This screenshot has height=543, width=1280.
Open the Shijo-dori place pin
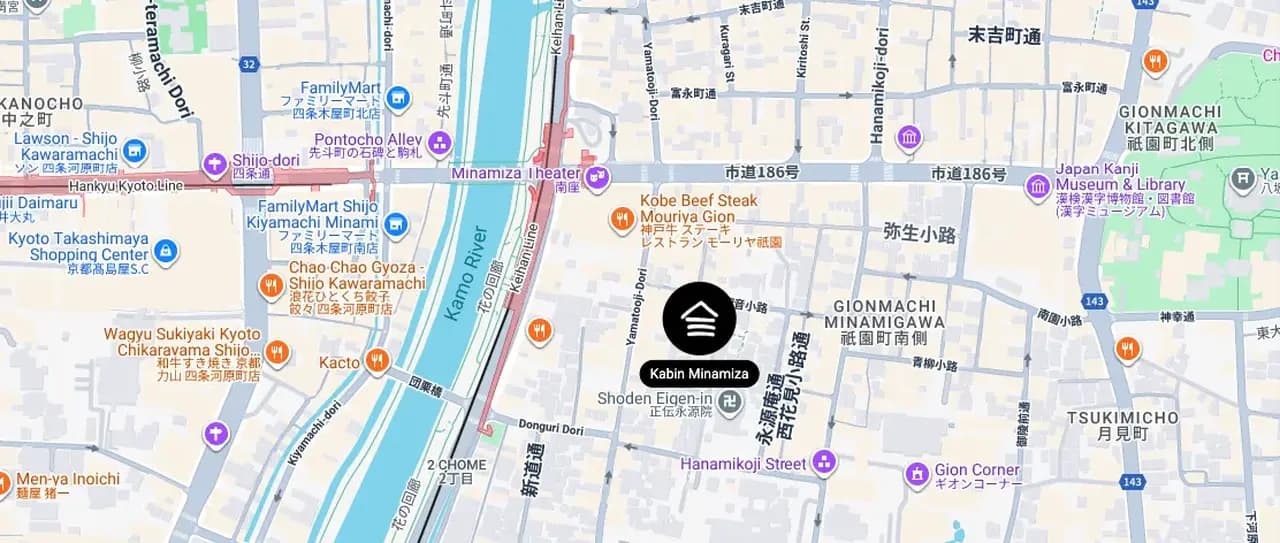pyautogui.click(x=215, y=165)
